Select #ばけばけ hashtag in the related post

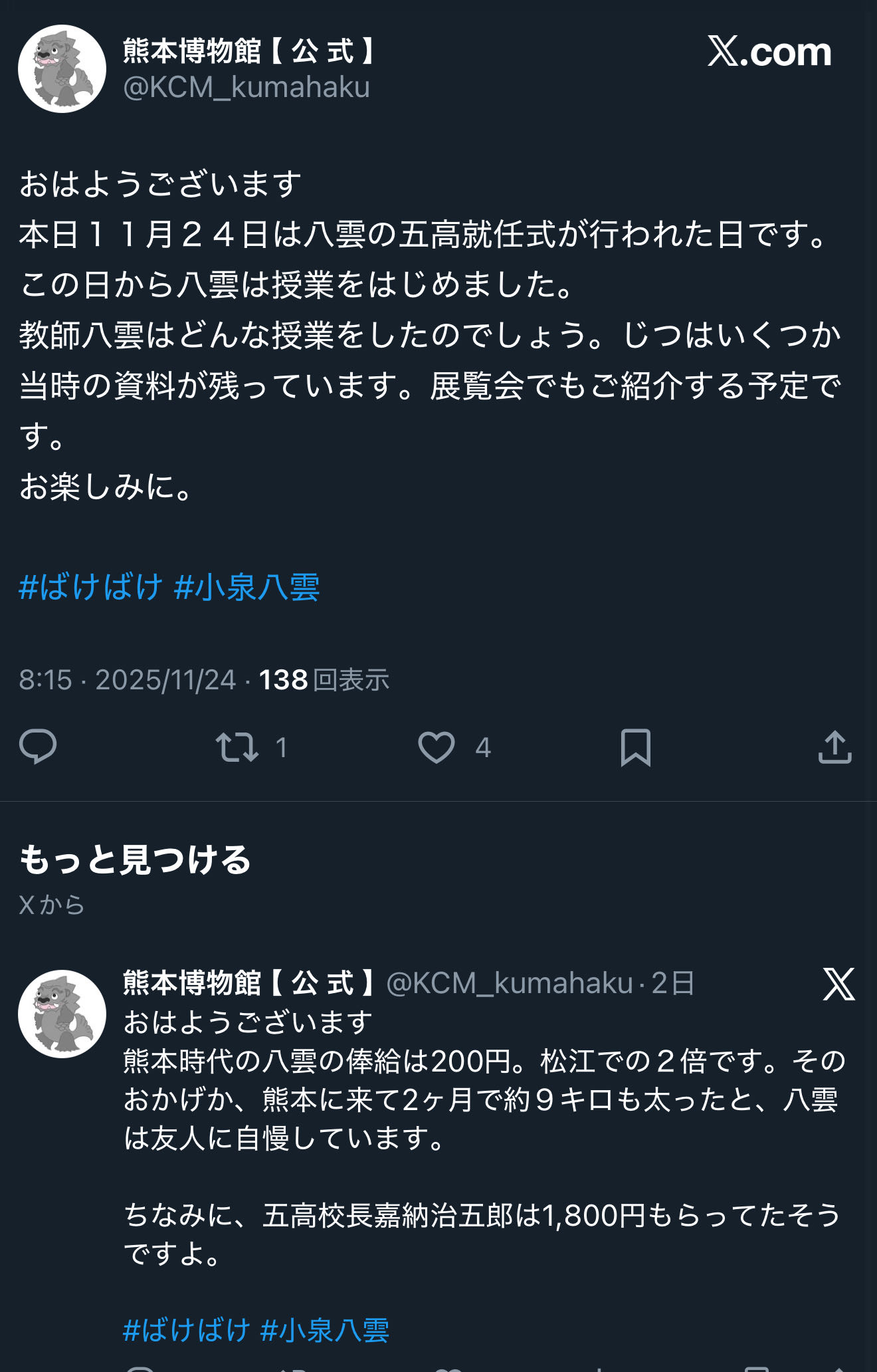coord(187,1330)
